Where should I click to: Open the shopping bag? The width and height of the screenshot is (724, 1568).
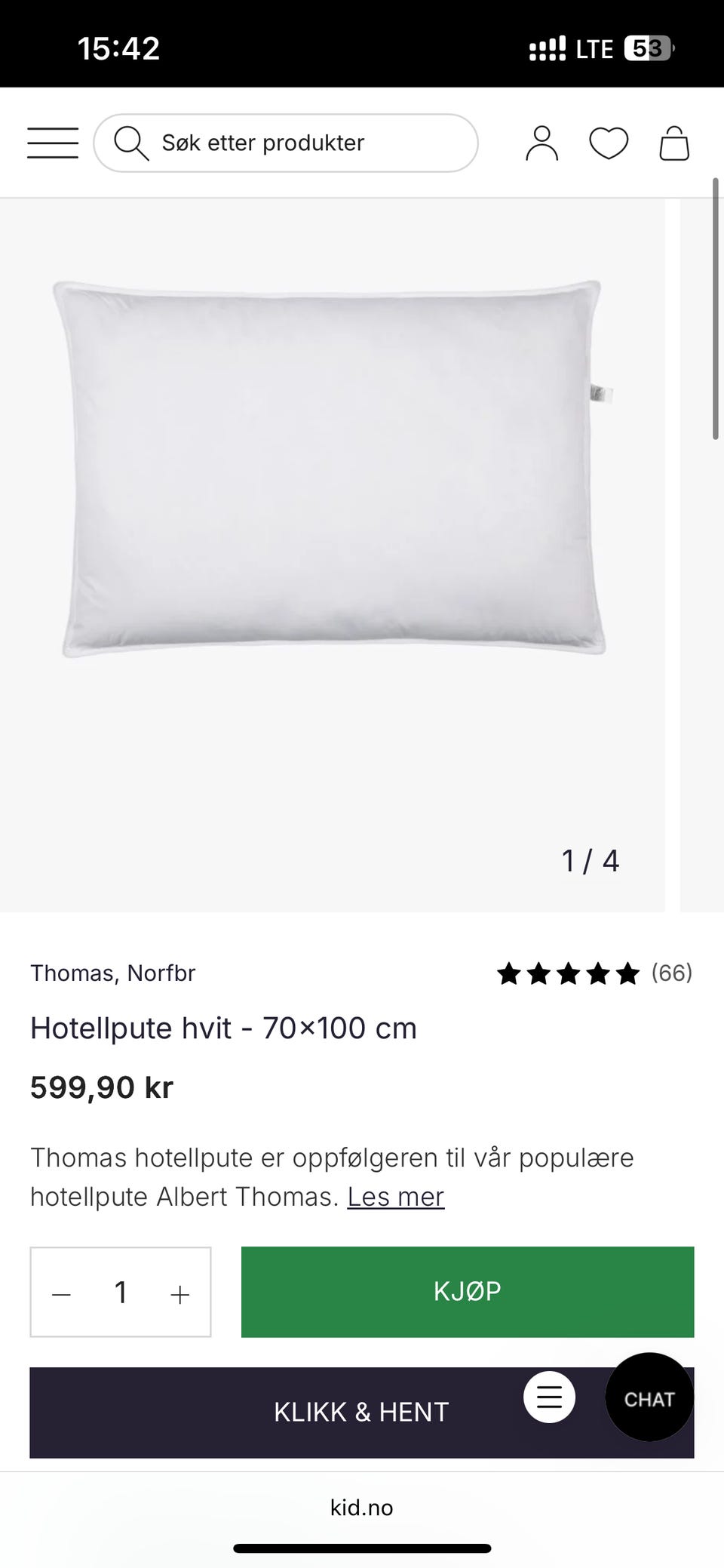(674, 143)
